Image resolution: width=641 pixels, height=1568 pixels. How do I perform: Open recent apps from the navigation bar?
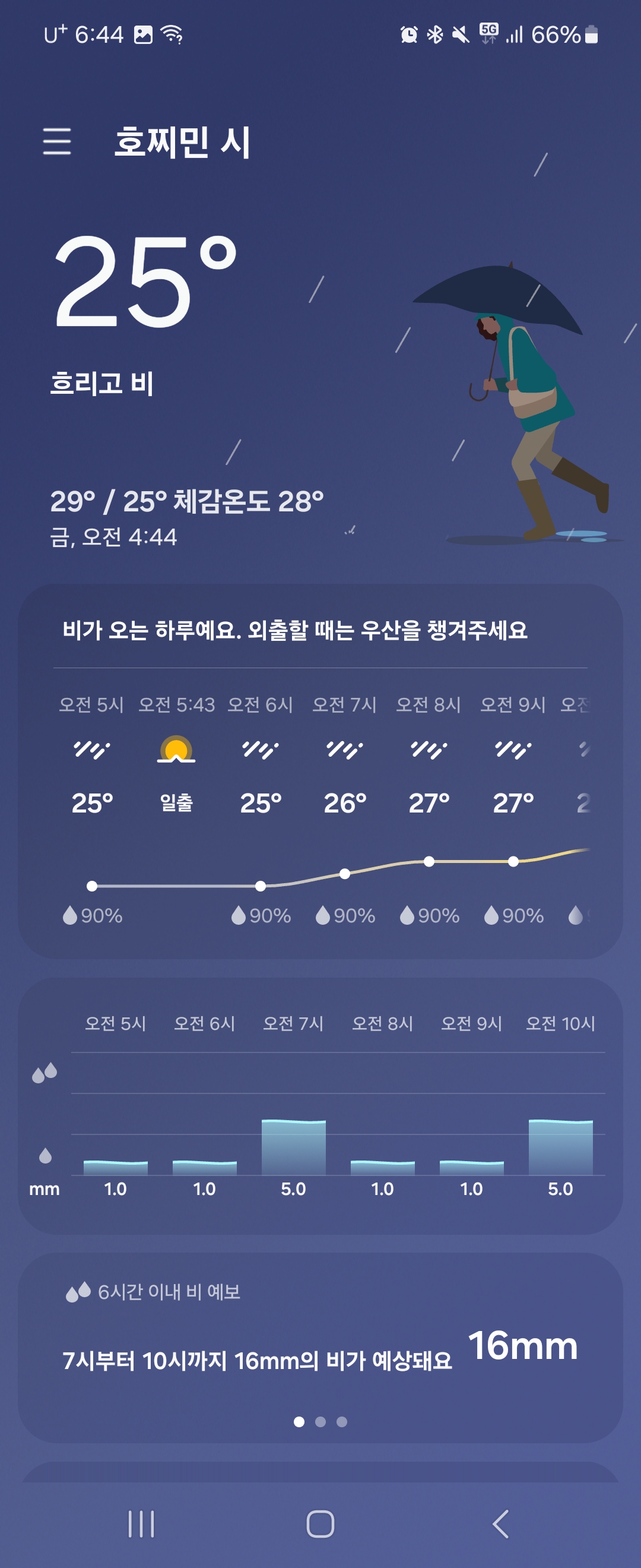(141, 1523)
